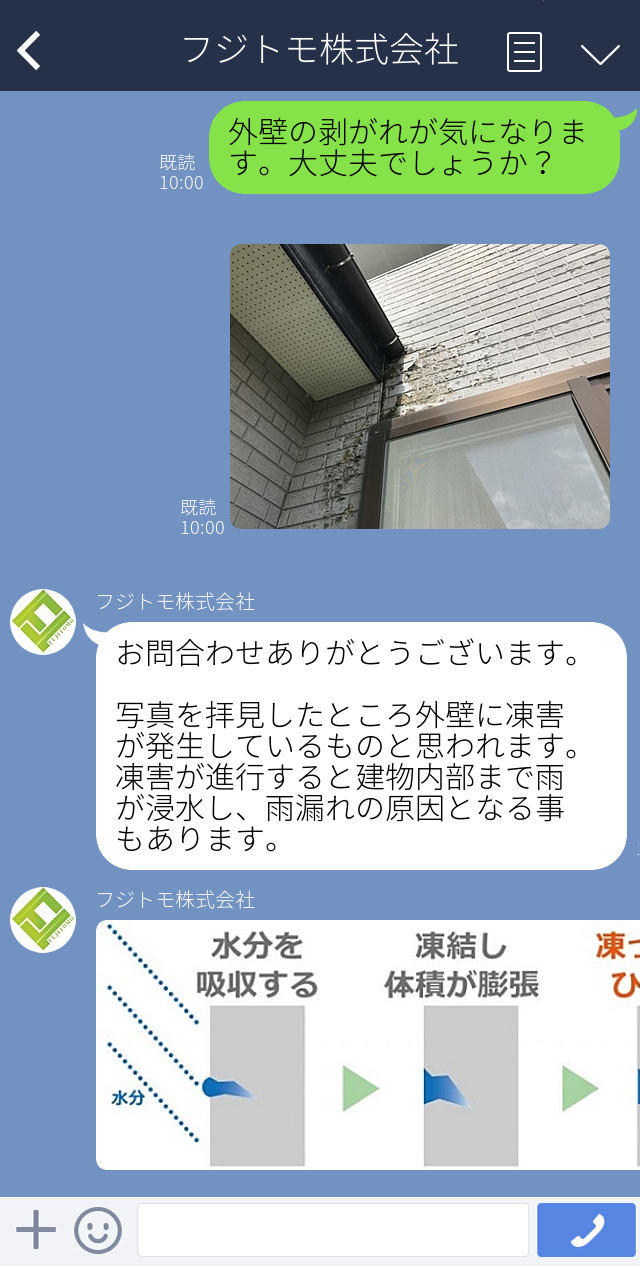Open the notes list icon in header
This screenshot has height=1266, width=640.
(x=524, y=51)
